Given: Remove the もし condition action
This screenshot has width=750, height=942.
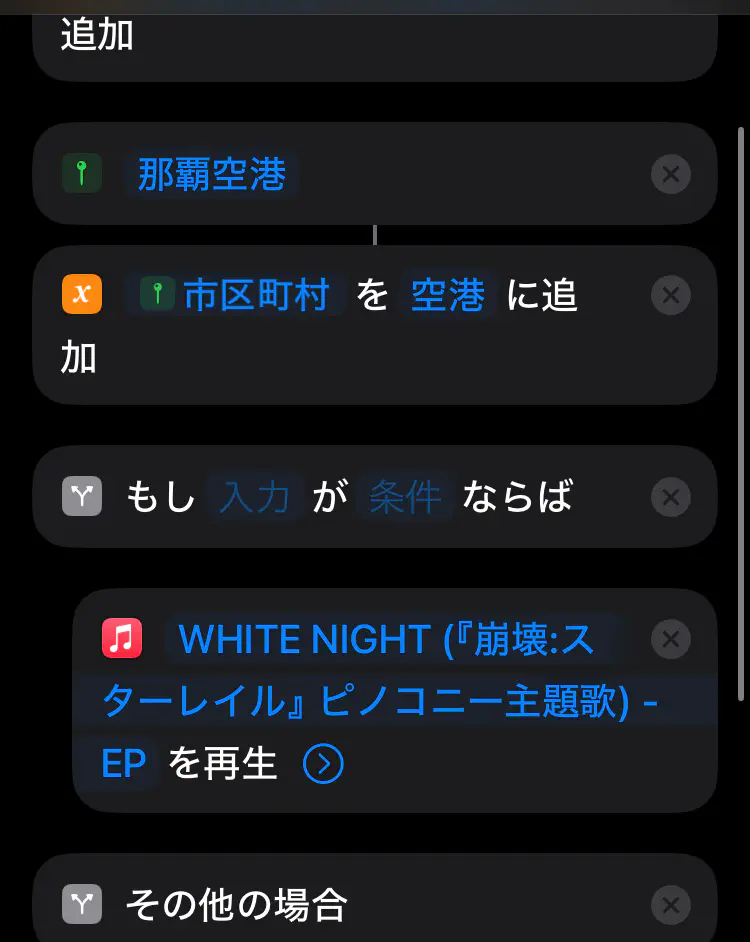Looking at the screenshot, I should coord(670,497).
